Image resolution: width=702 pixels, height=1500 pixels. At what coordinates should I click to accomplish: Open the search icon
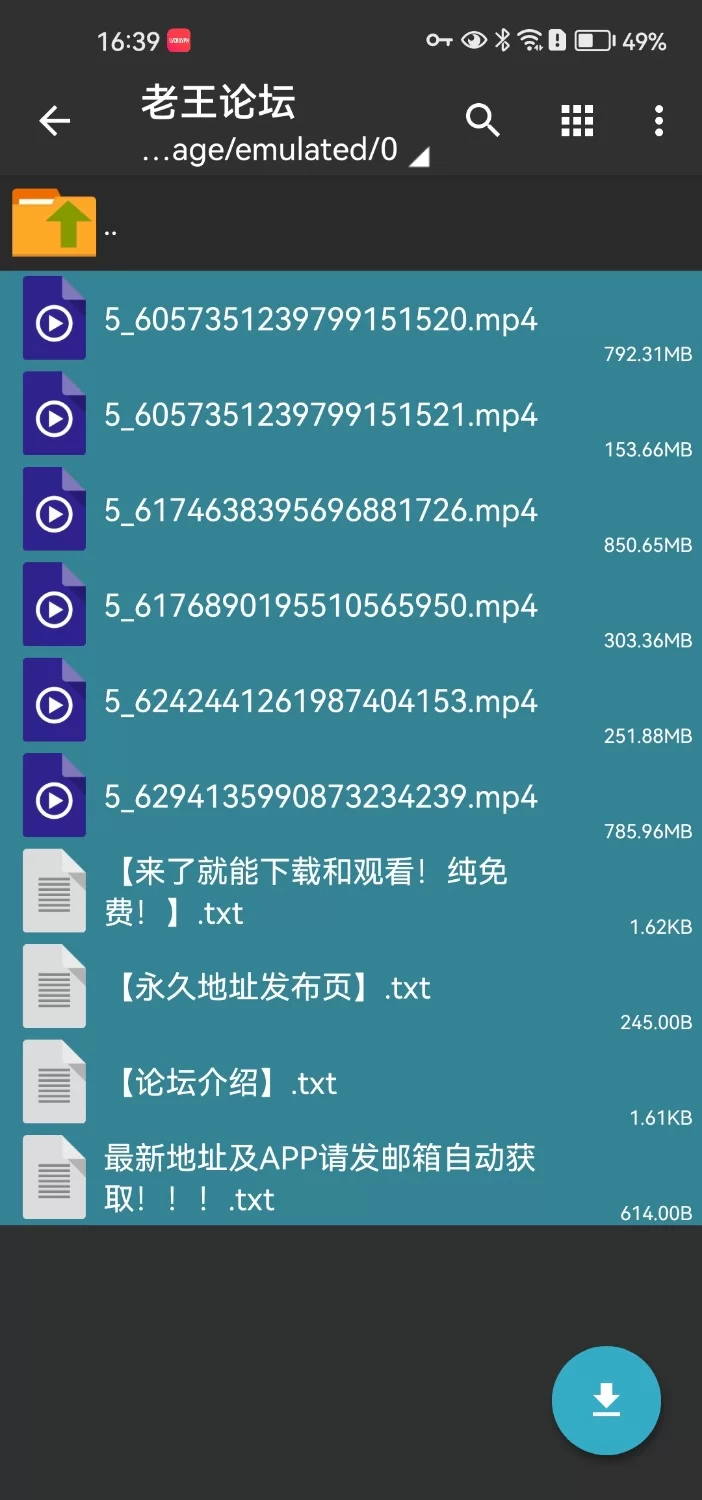[483, 121]
